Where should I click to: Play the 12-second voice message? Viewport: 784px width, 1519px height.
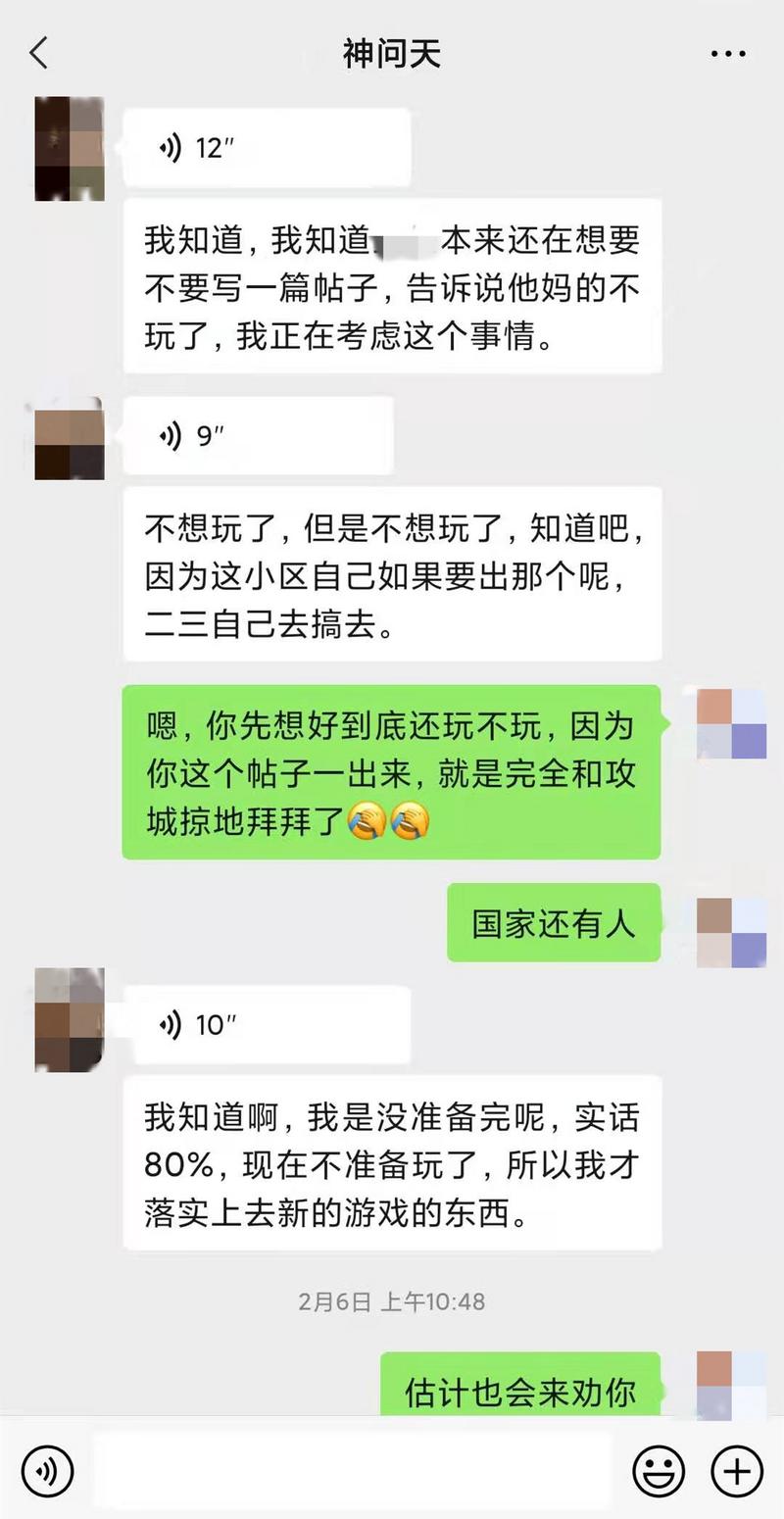pos(265,148)
